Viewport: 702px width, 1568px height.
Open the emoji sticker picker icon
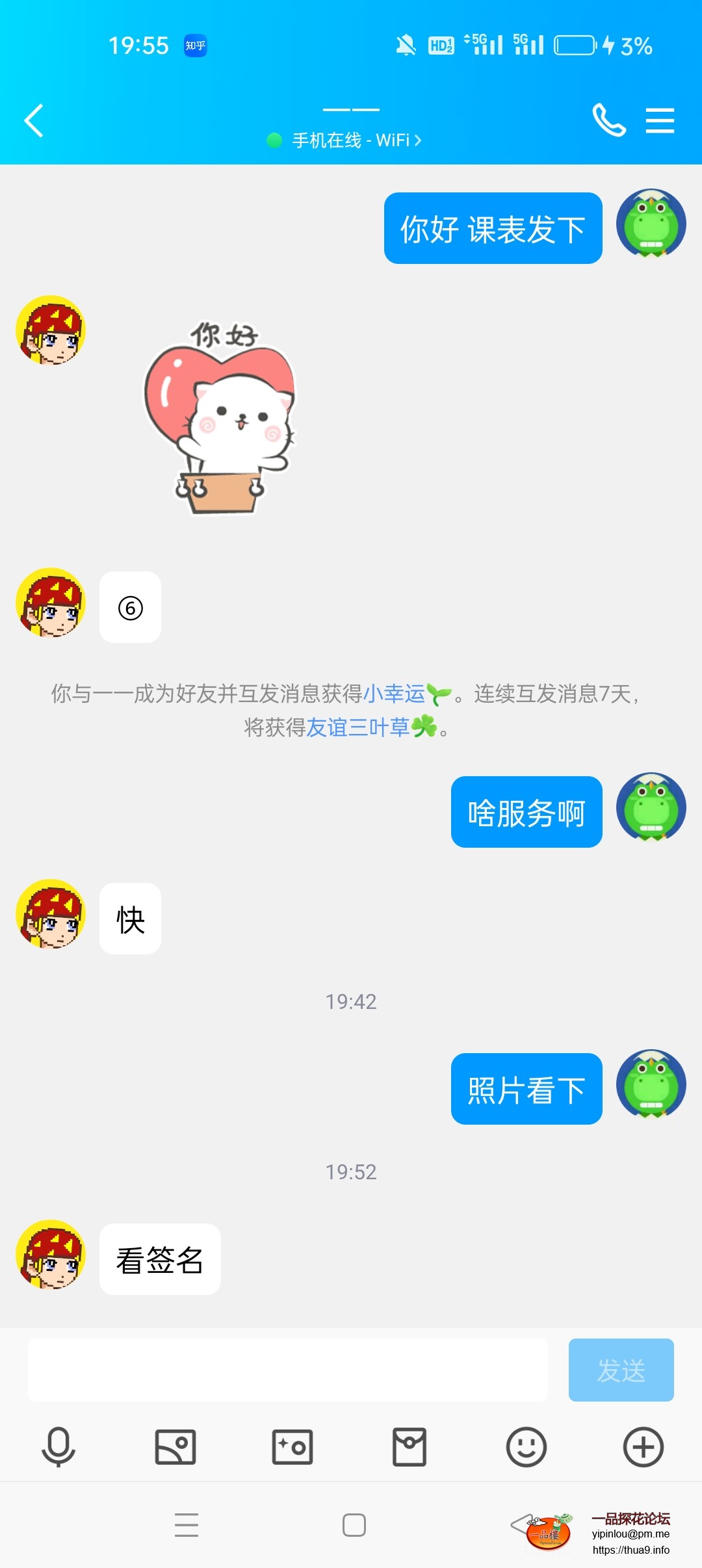(x=526, y=1448)
